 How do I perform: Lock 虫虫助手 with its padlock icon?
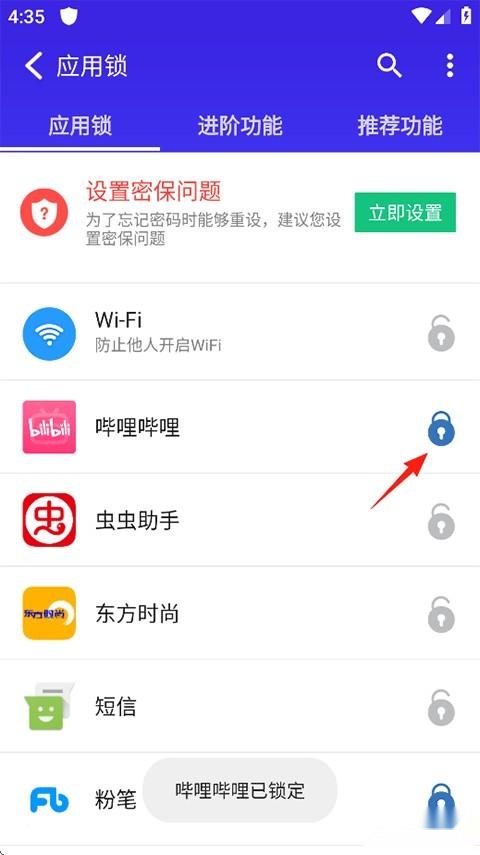click(x=441, y=522)
